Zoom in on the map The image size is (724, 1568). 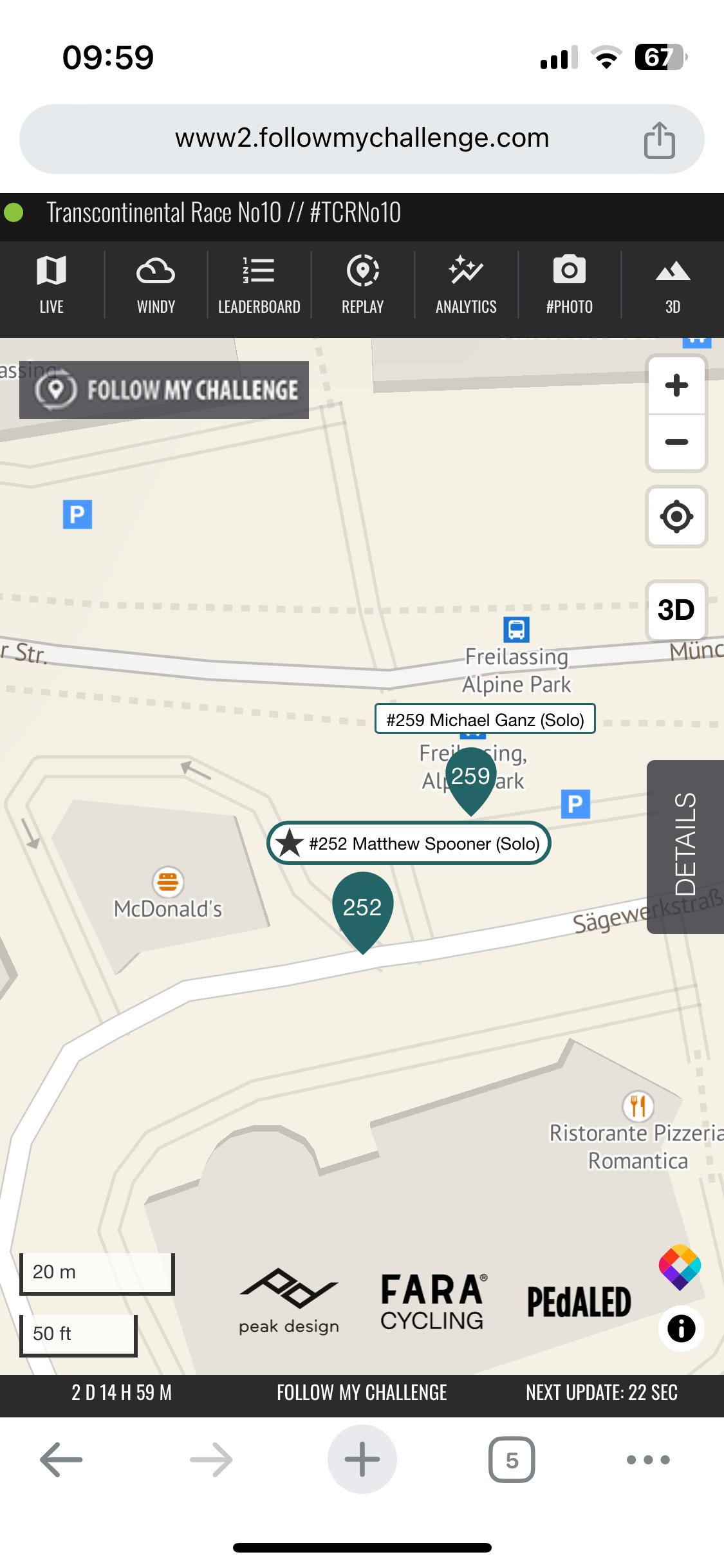click(x=676, y=386)
